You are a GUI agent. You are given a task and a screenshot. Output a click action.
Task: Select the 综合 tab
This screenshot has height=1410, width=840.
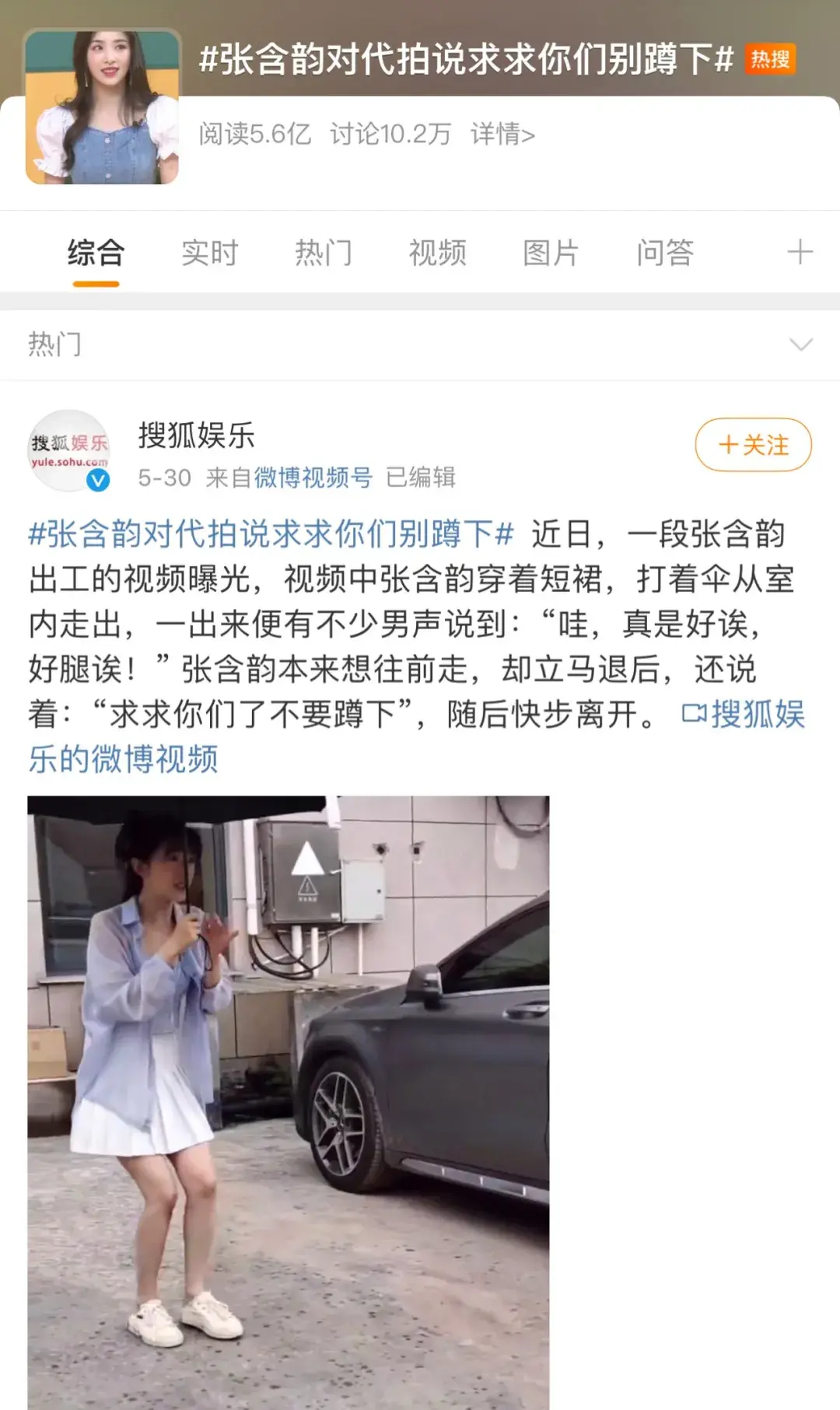[x=96, y=253]
